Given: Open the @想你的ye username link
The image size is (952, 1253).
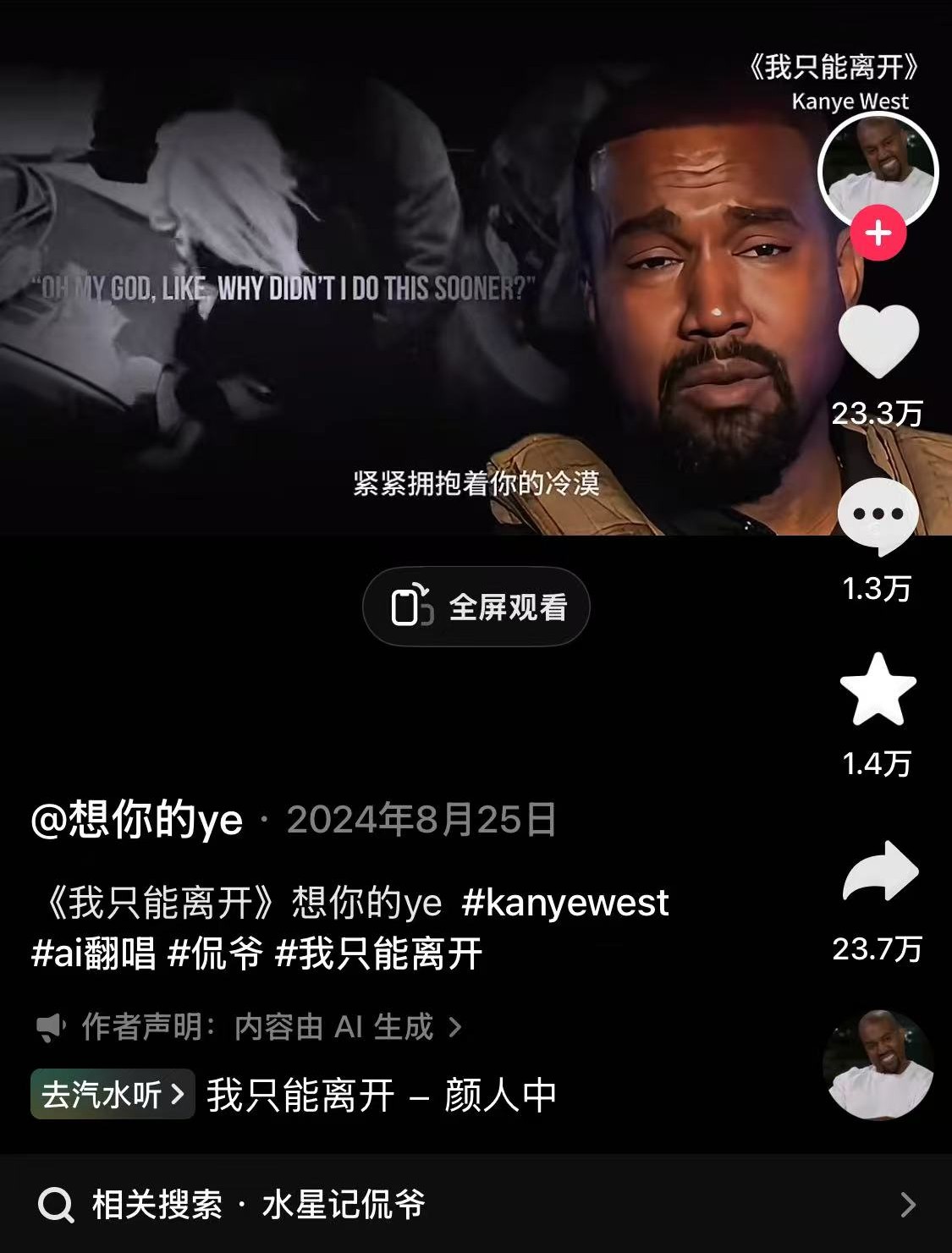Looking at the screenshot, I should tap(137, 820).
